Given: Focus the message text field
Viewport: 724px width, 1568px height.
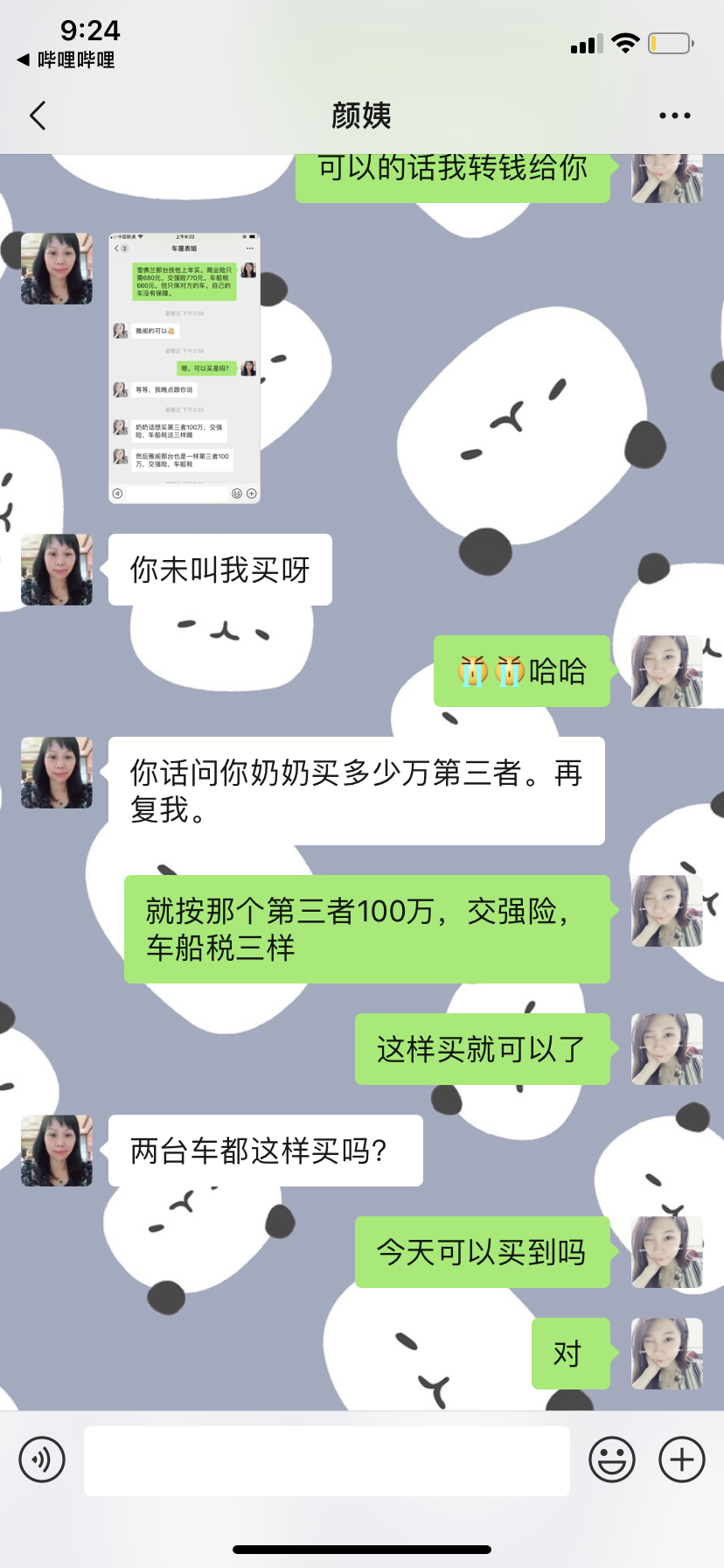Looking at the screenshot, I should (x=327, y=1460).
